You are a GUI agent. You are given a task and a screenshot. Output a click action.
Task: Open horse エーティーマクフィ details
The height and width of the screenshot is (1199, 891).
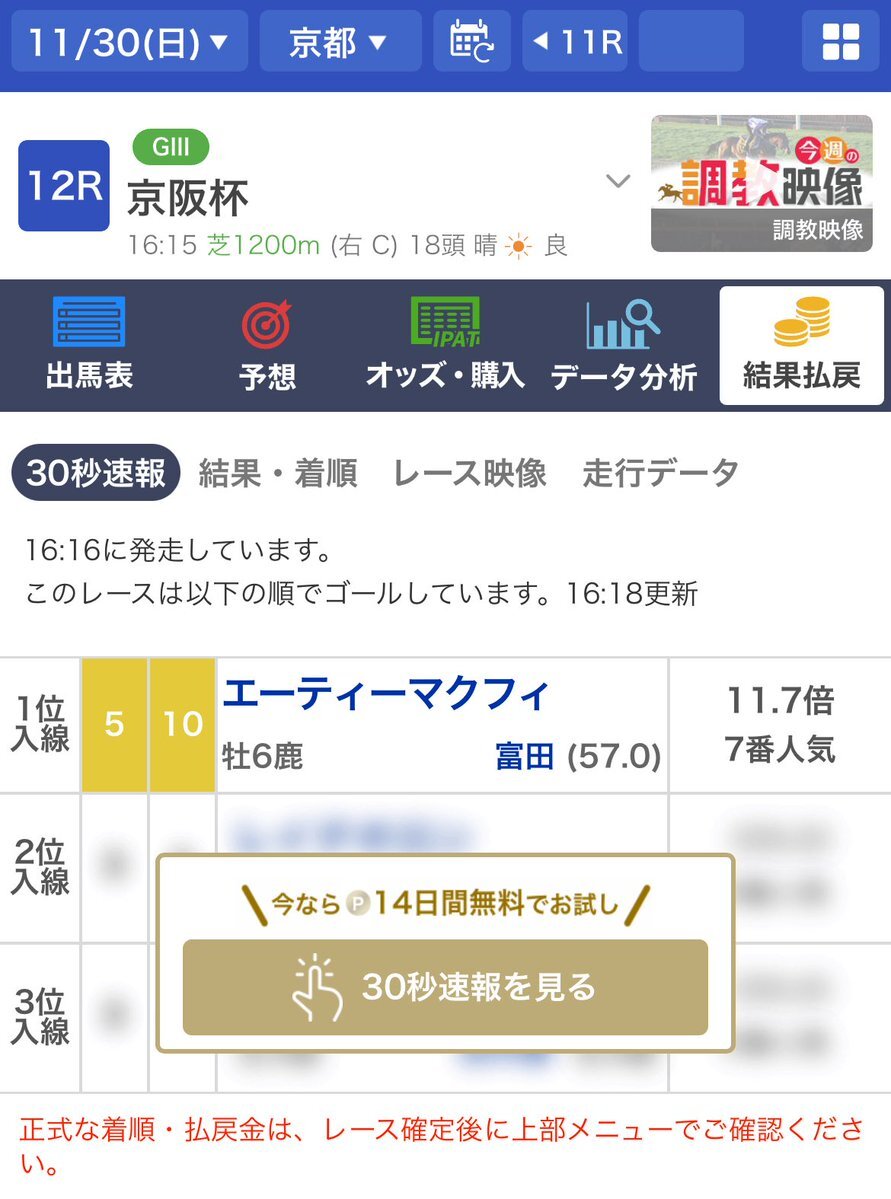[386, 694]
